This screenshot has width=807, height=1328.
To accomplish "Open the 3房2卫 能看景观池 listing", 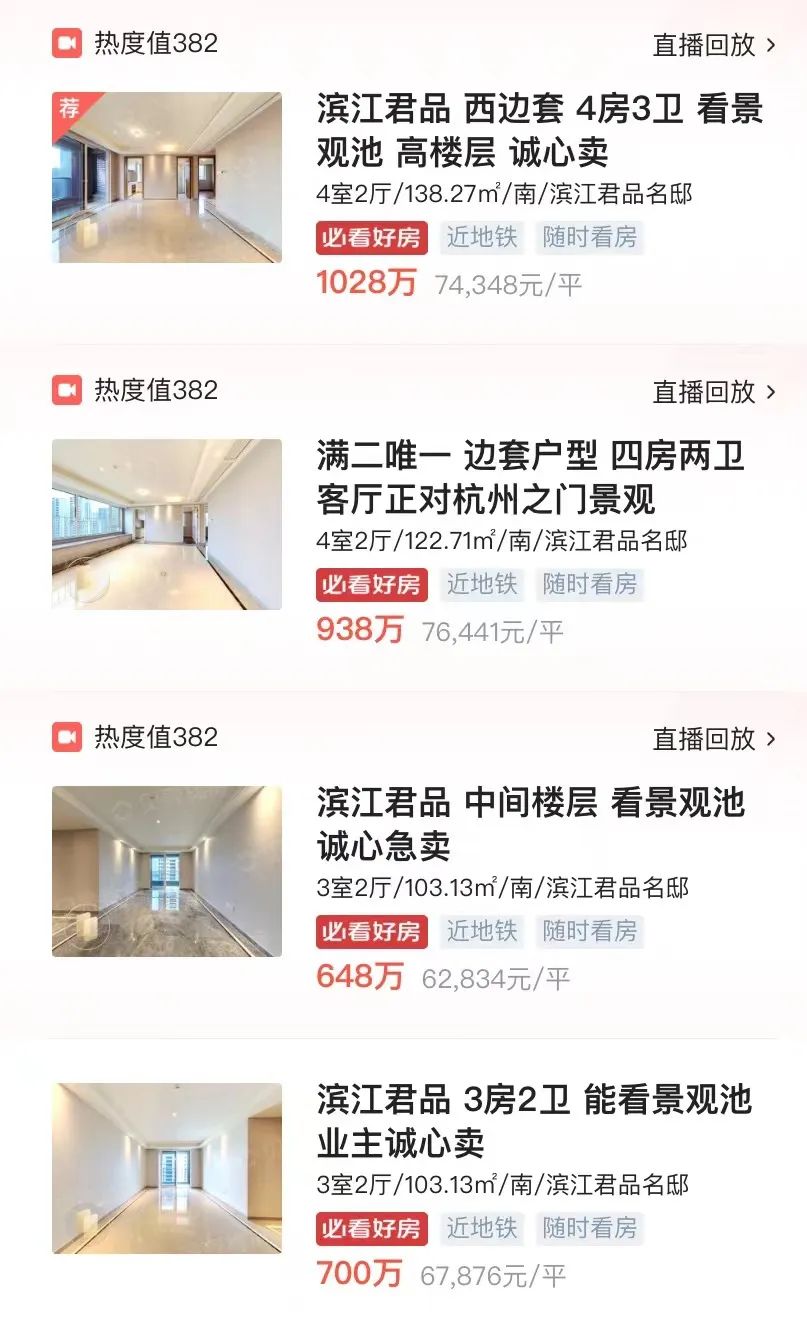I will 534,1121.
